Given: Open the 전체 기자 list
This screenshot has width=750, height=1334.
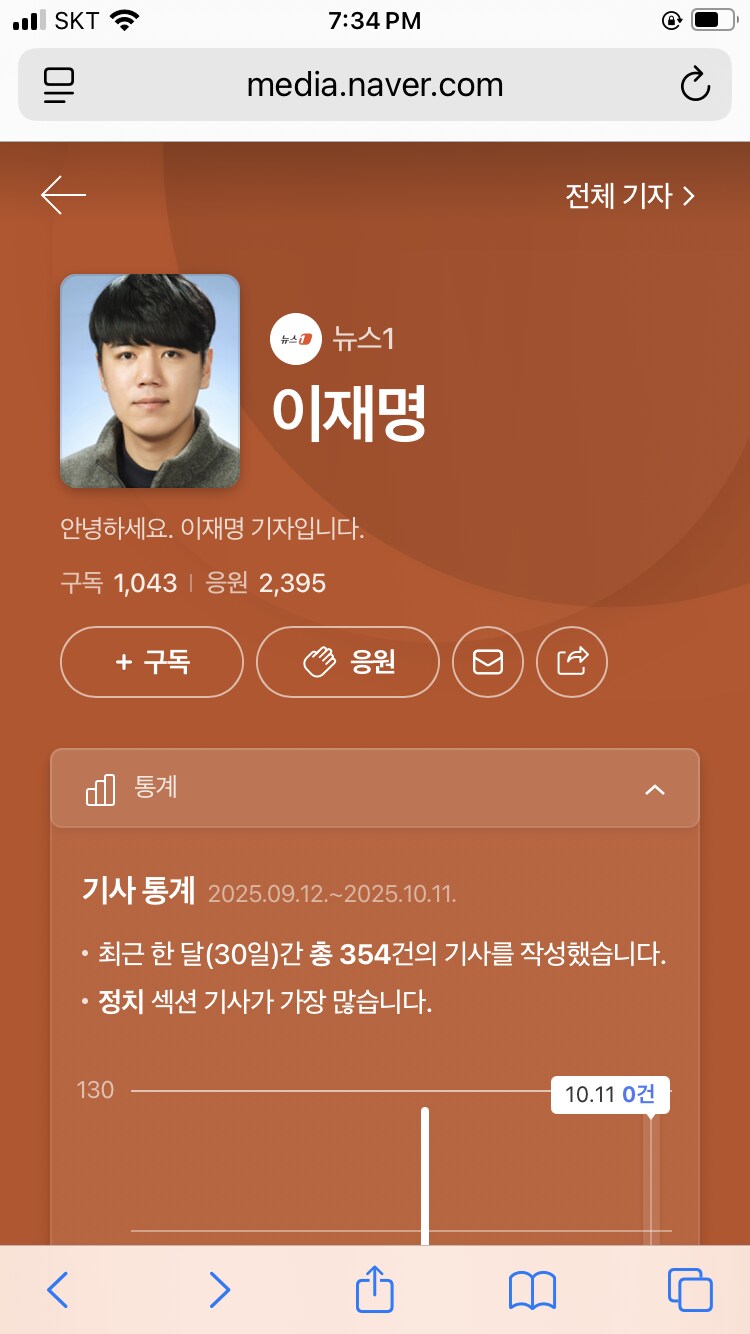Looking at the screenshot, I should click(x=629, y=196).
